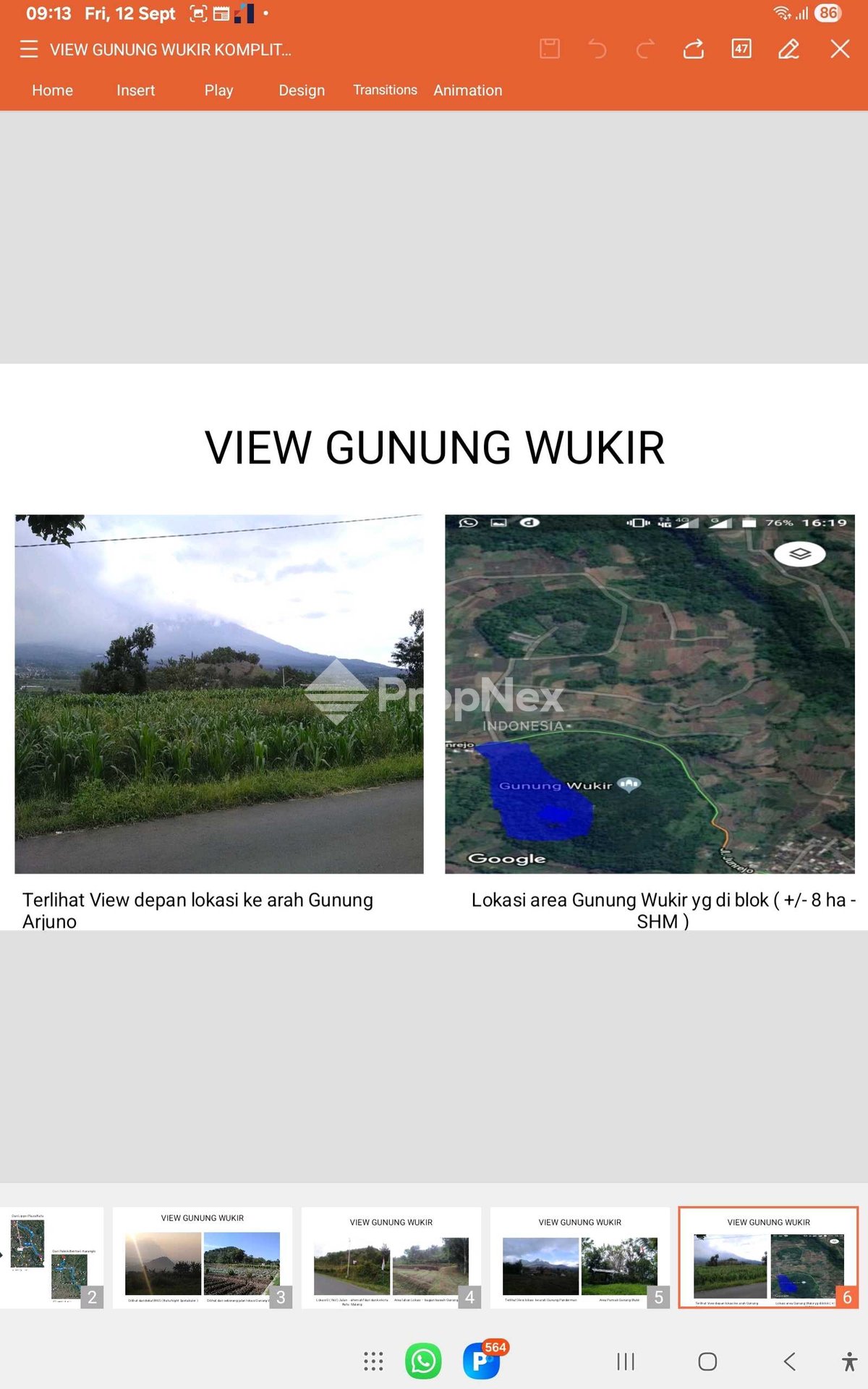Open the Transitions tab
Viewport: 868px width, 1389px height.
coord(385,90)
